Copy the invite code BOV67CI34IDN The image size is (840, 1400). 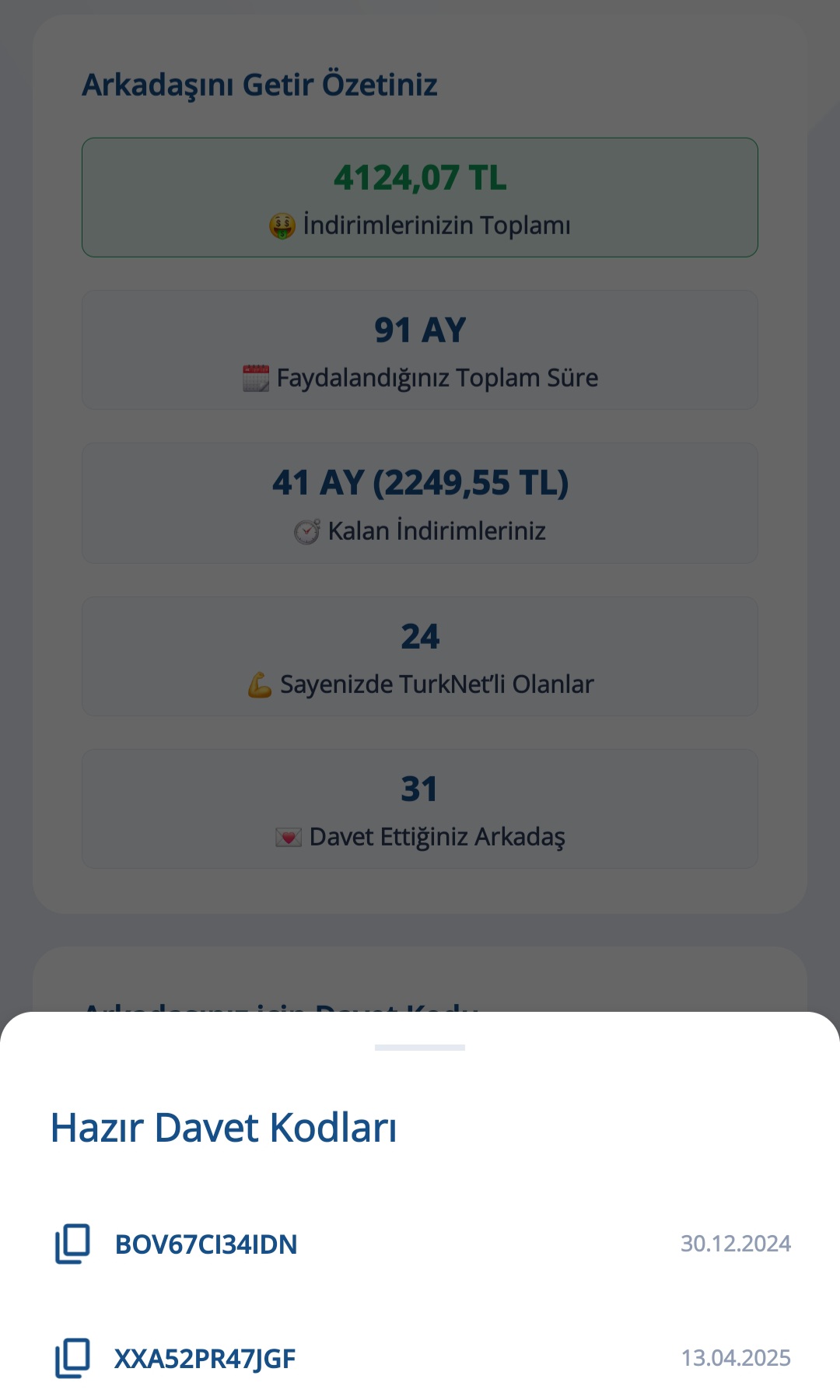(72, 1244)
